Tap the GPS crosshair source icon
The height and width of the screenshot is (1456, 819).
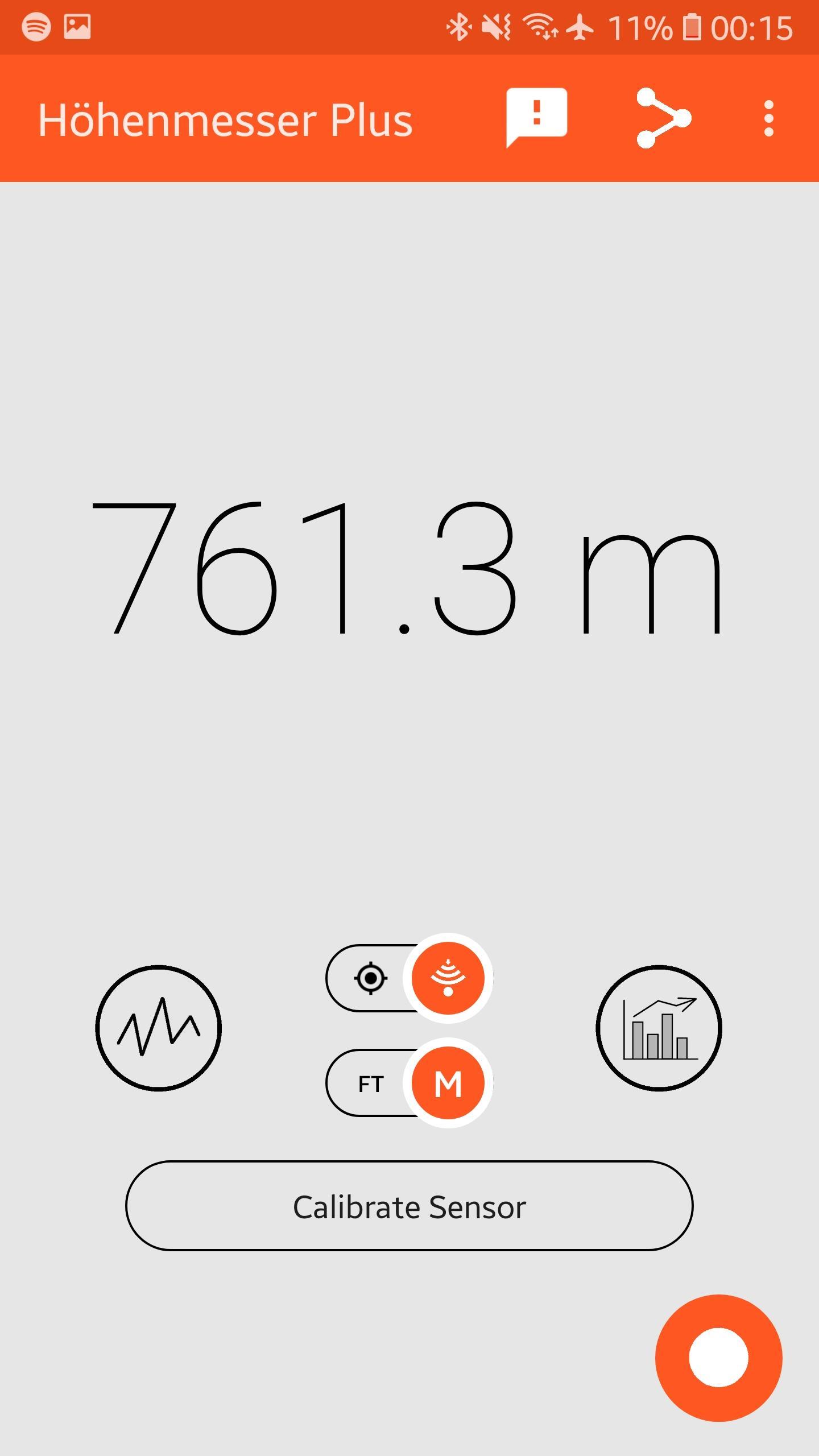(370, 978)
